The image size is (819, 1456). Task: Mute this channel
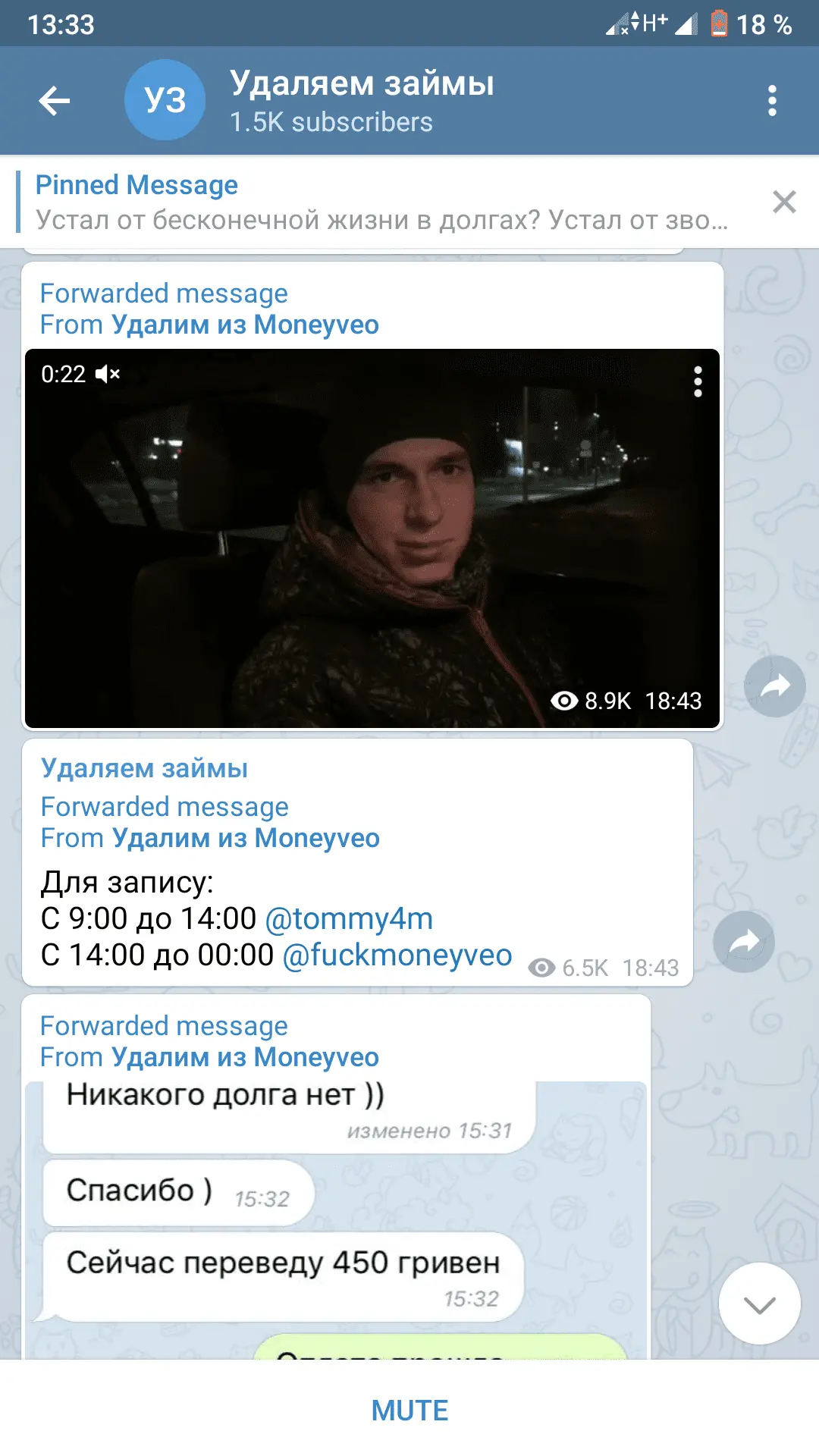409,1410
